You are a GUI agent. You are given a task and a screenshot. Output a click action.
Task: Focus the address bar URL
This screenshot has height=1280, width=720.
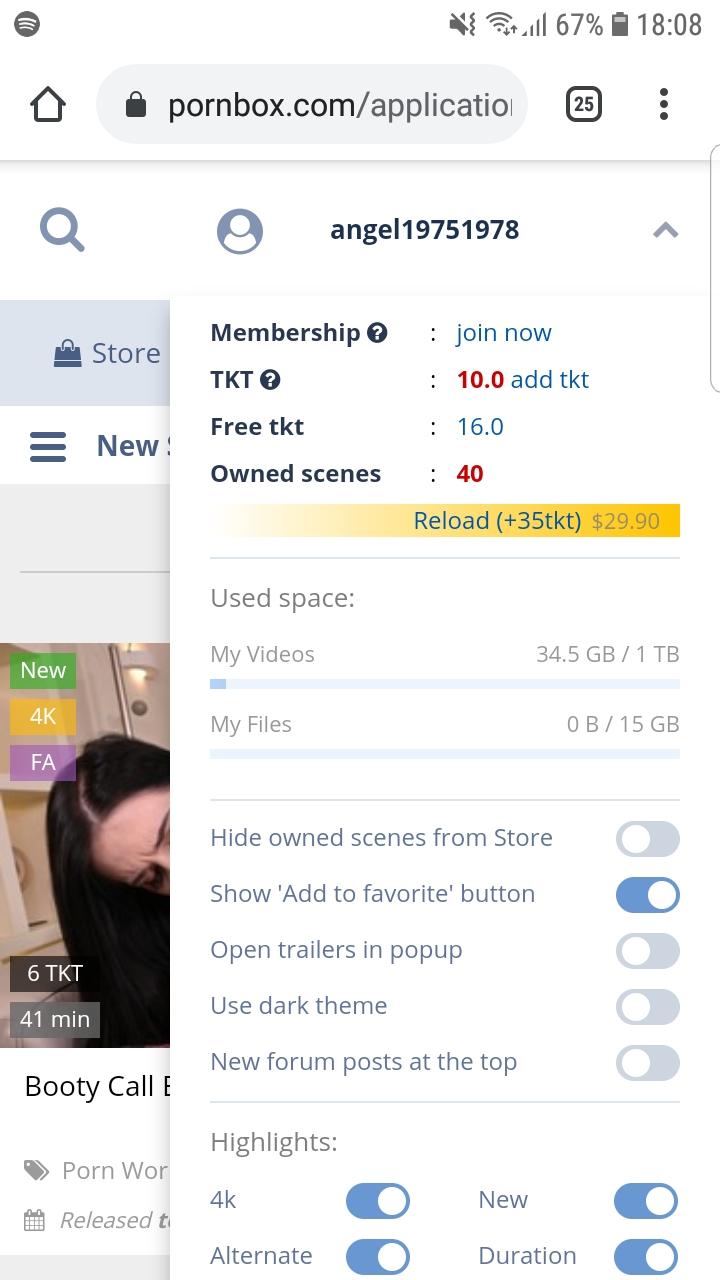pos(338,105)
